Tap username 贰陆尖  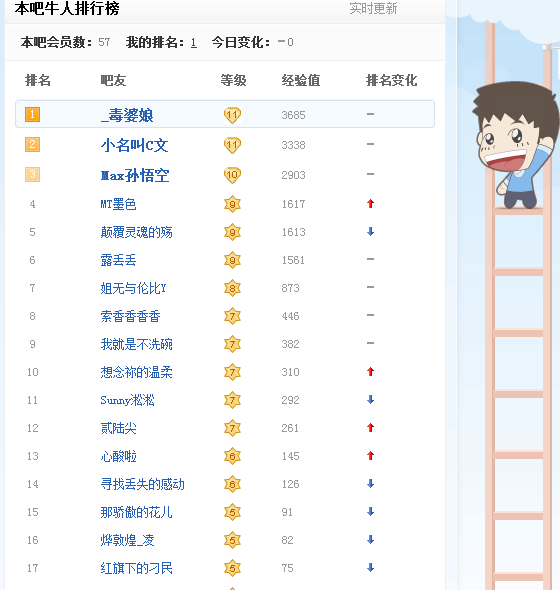point(119,428)
